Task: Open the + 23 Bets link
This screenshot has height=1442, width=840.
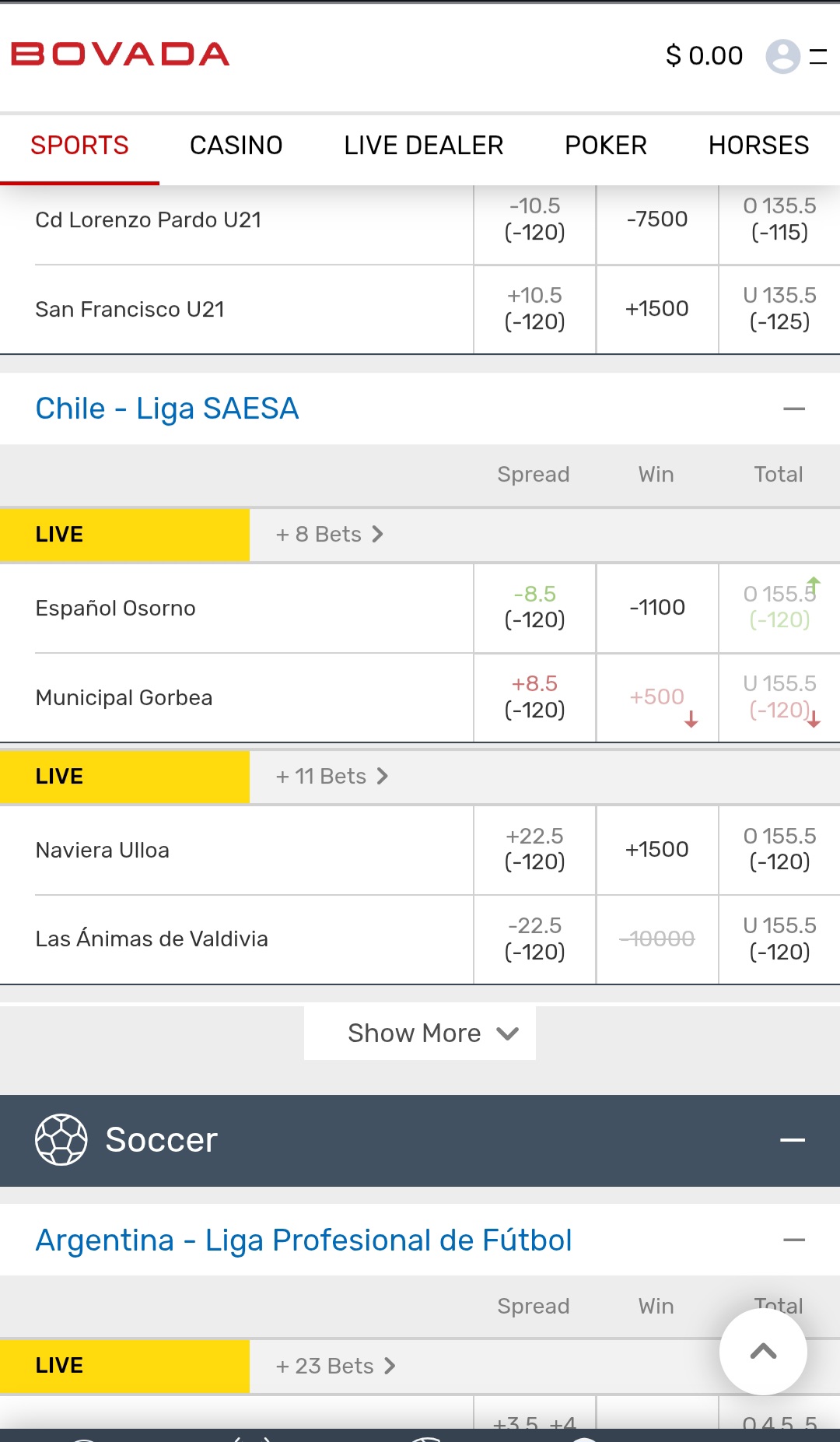Action: [336, 1367]
